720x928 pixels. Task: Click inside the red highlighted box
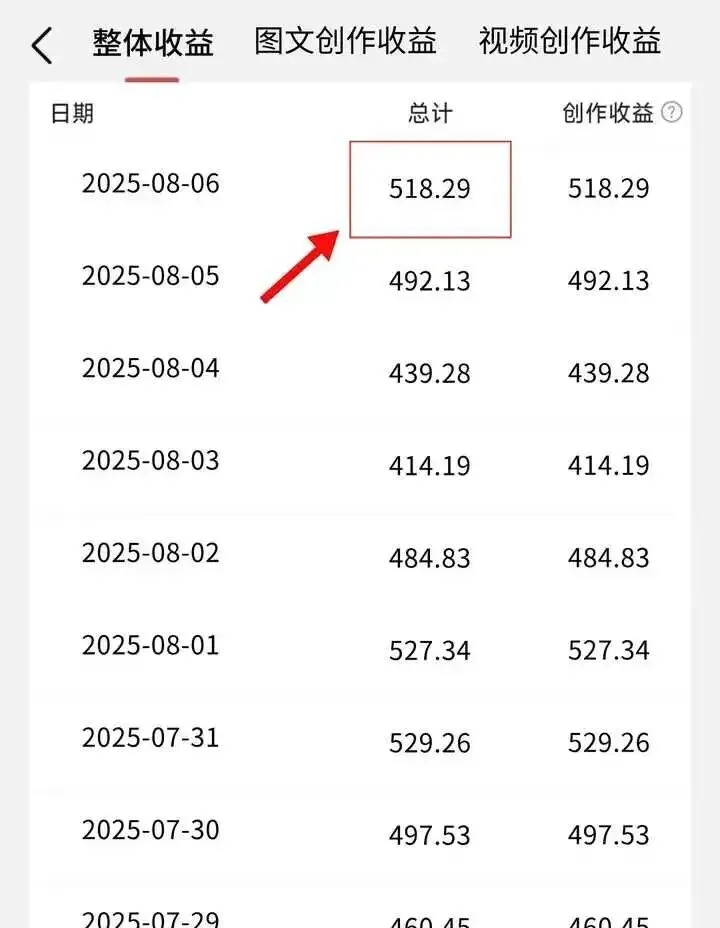click(x=431, y=190)
